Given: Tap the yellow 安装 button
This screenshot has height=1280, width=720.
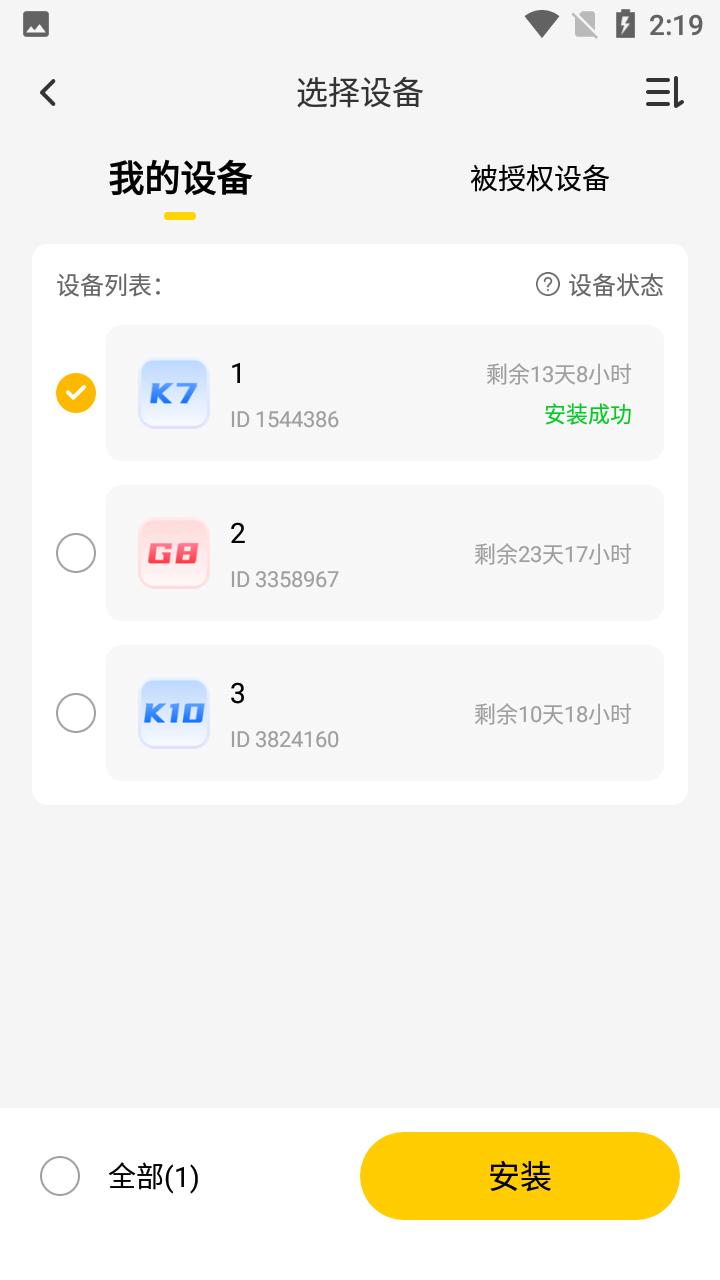Looking at the screenshot, I should point(519,1176).
